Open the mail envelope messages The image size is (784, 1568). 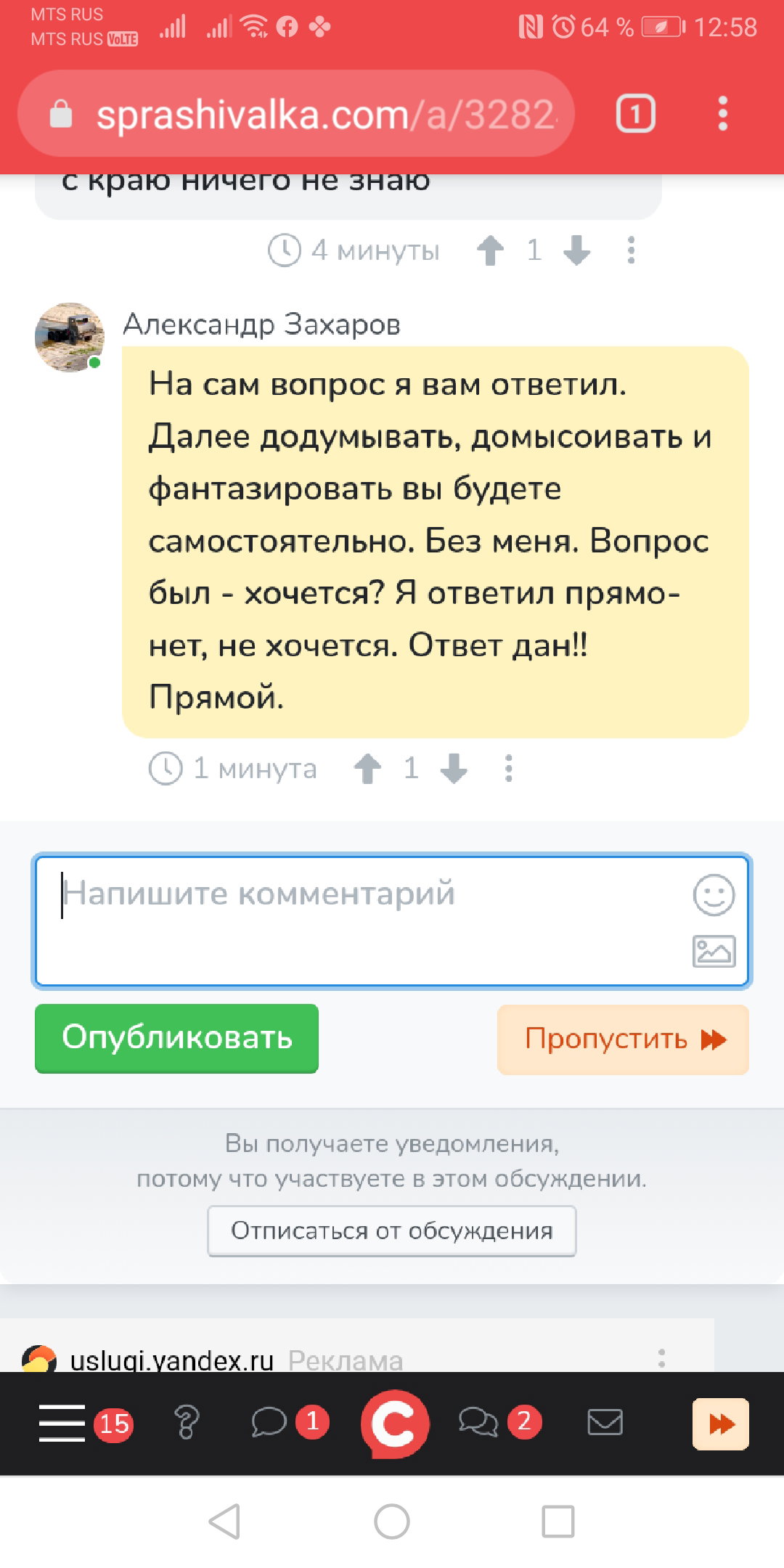(x=605, y=1422)
